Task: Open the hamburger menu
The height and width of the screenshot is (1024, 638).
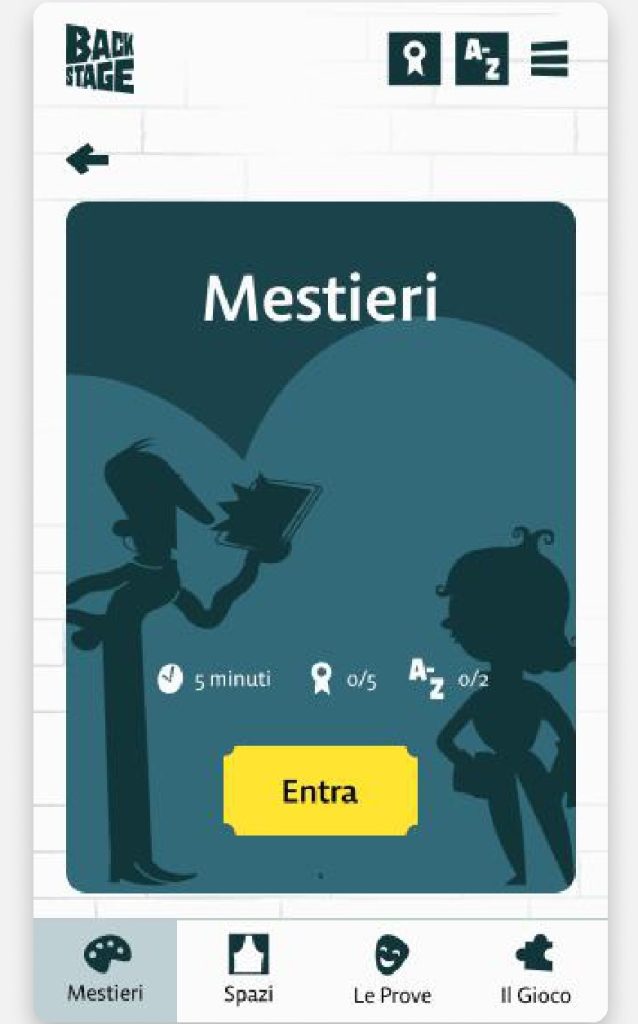Action: [x=549, y=59]
